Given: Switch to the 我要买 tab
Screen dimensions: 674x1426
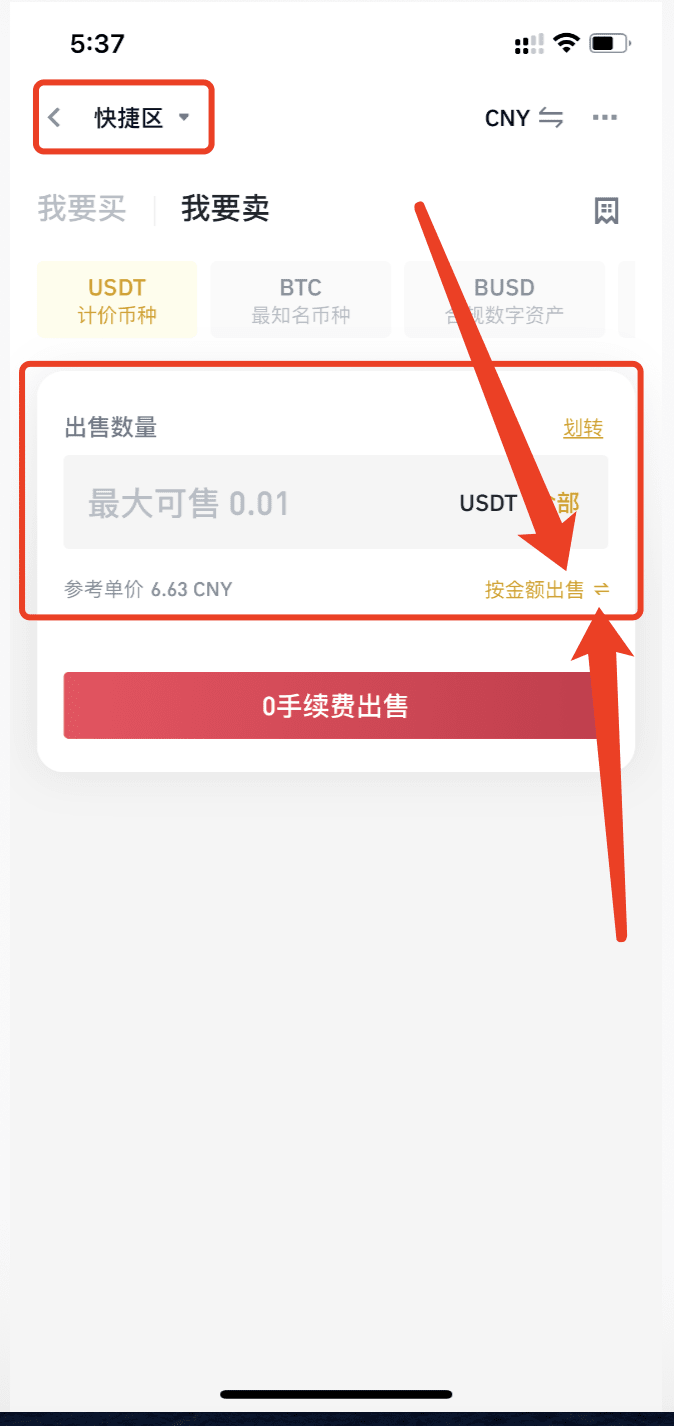Looking at the screenshot, I should coord(82,209).
